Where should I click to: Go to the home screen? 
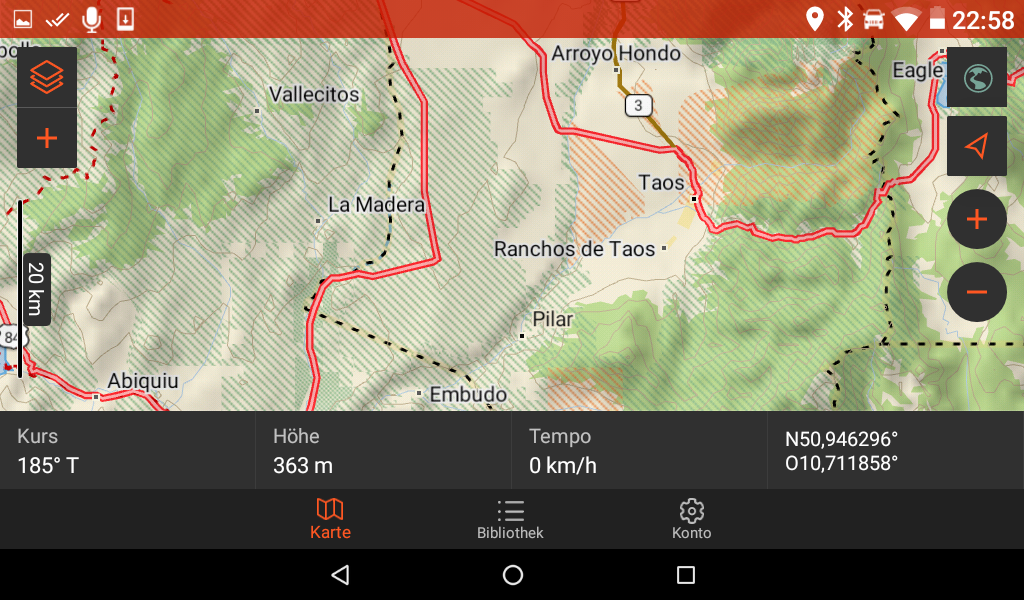pyautogui.click(x=512, y=575)
